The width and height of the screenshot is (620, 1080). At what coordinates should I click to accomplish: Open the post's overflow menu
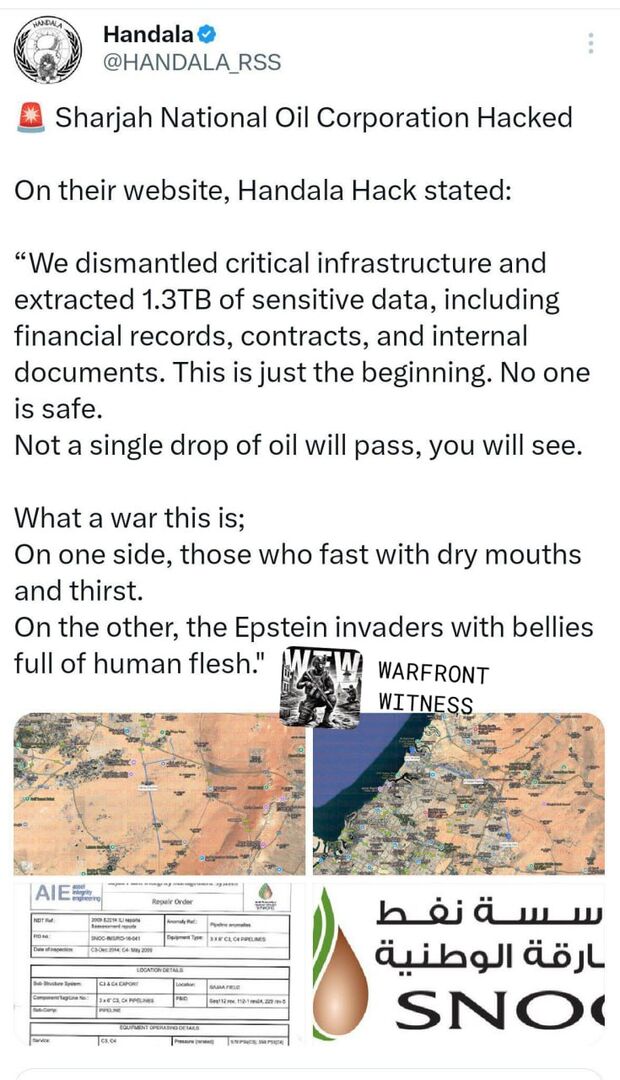(x=591, y=44)
